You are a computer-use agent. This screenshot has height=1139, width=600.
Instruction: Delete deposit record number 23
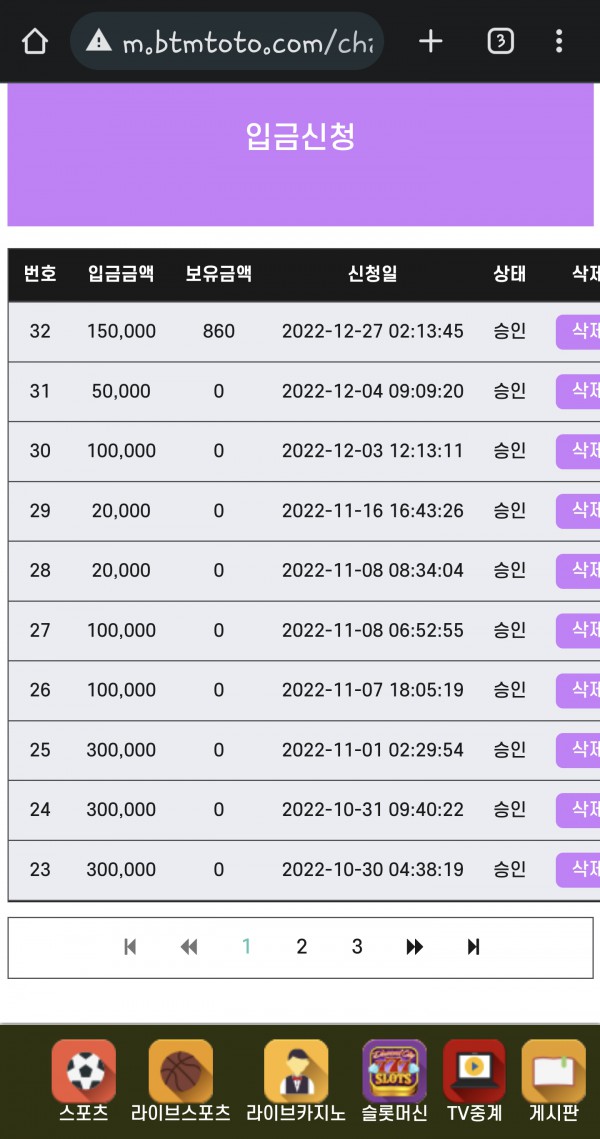579,870
